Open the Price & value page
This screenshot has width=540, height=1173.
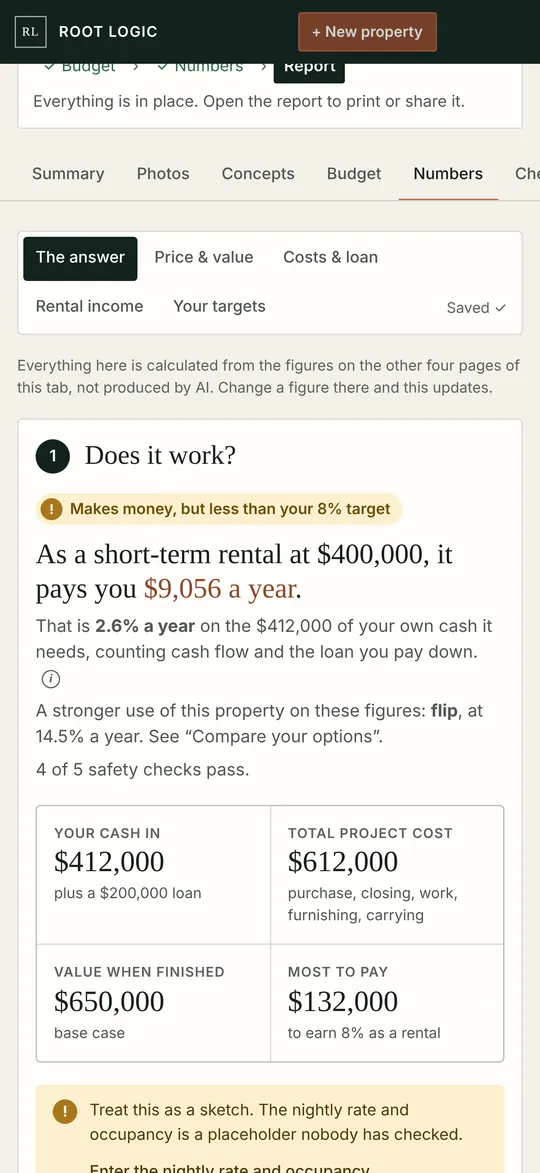(x=203, y=257)
